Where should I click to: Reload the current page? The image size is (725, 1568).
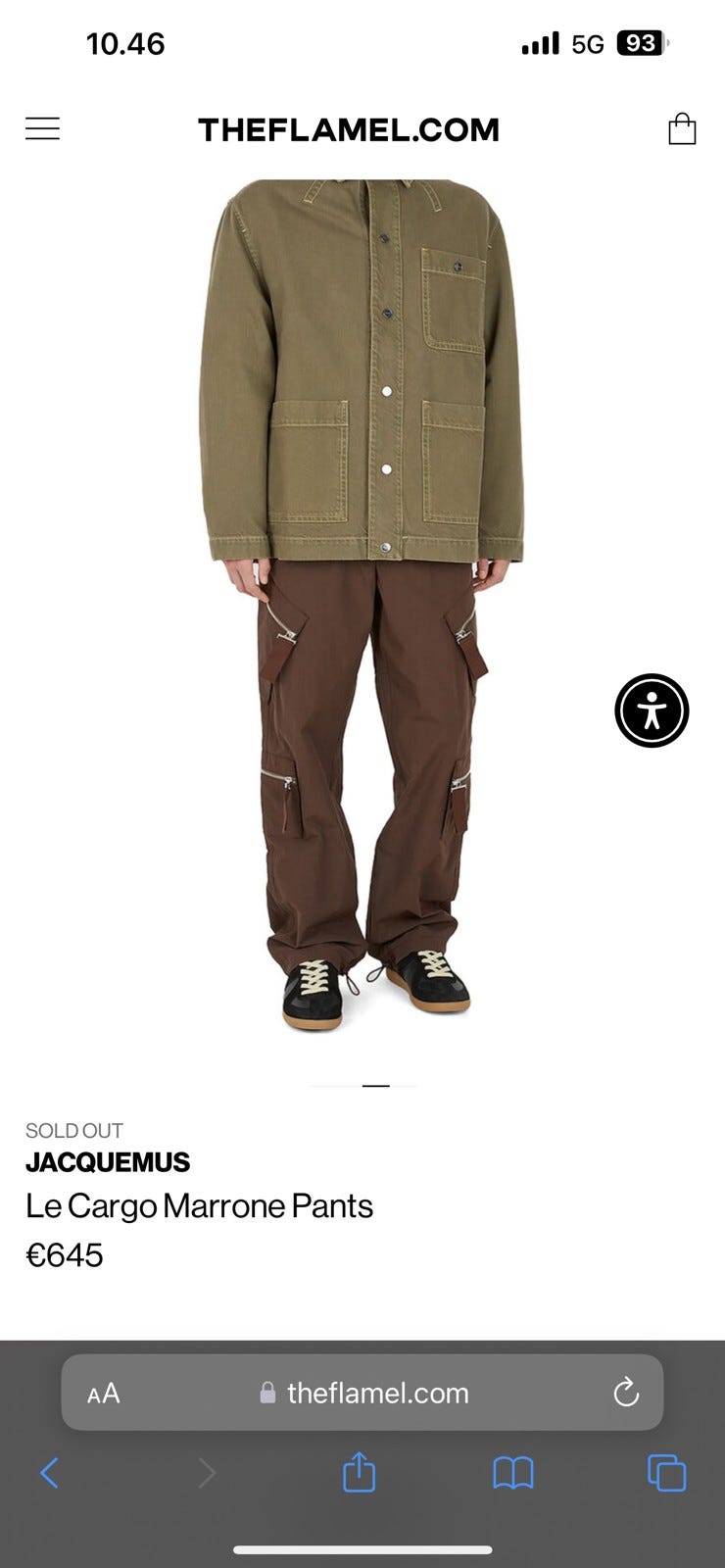(625, 1393)
